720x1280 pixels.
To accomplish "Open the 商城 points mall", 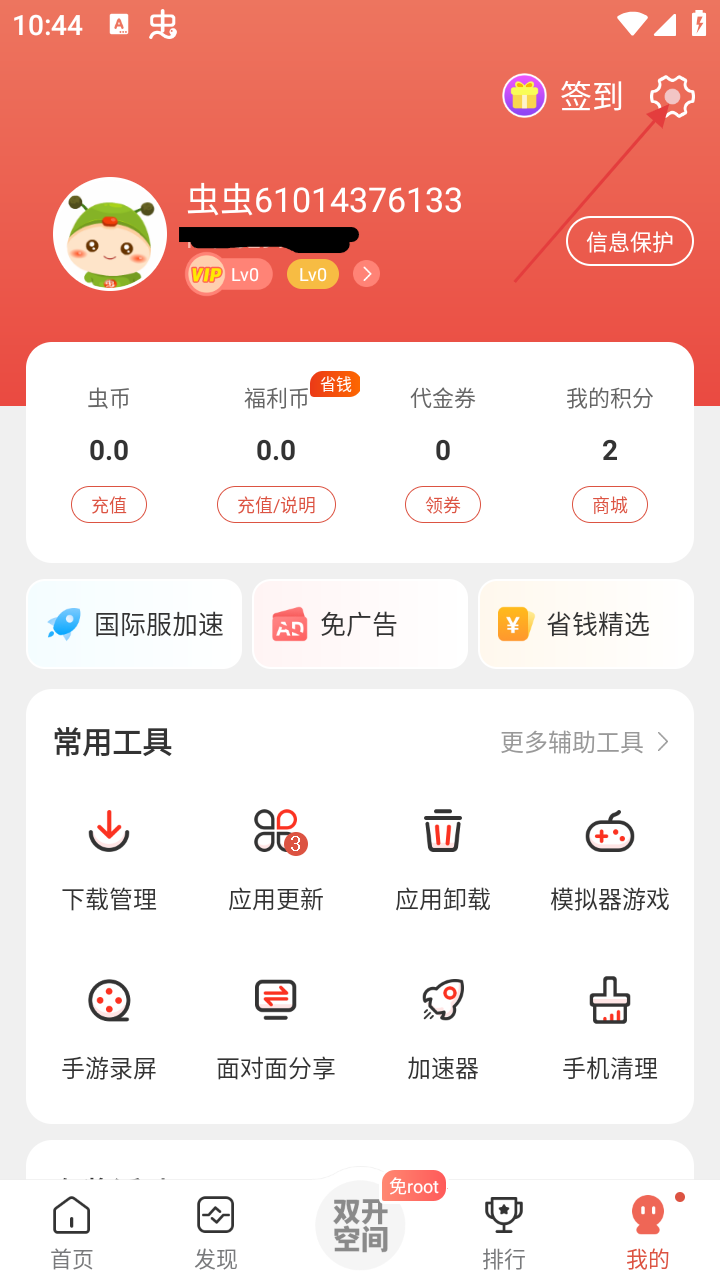I will click(610, 505).
